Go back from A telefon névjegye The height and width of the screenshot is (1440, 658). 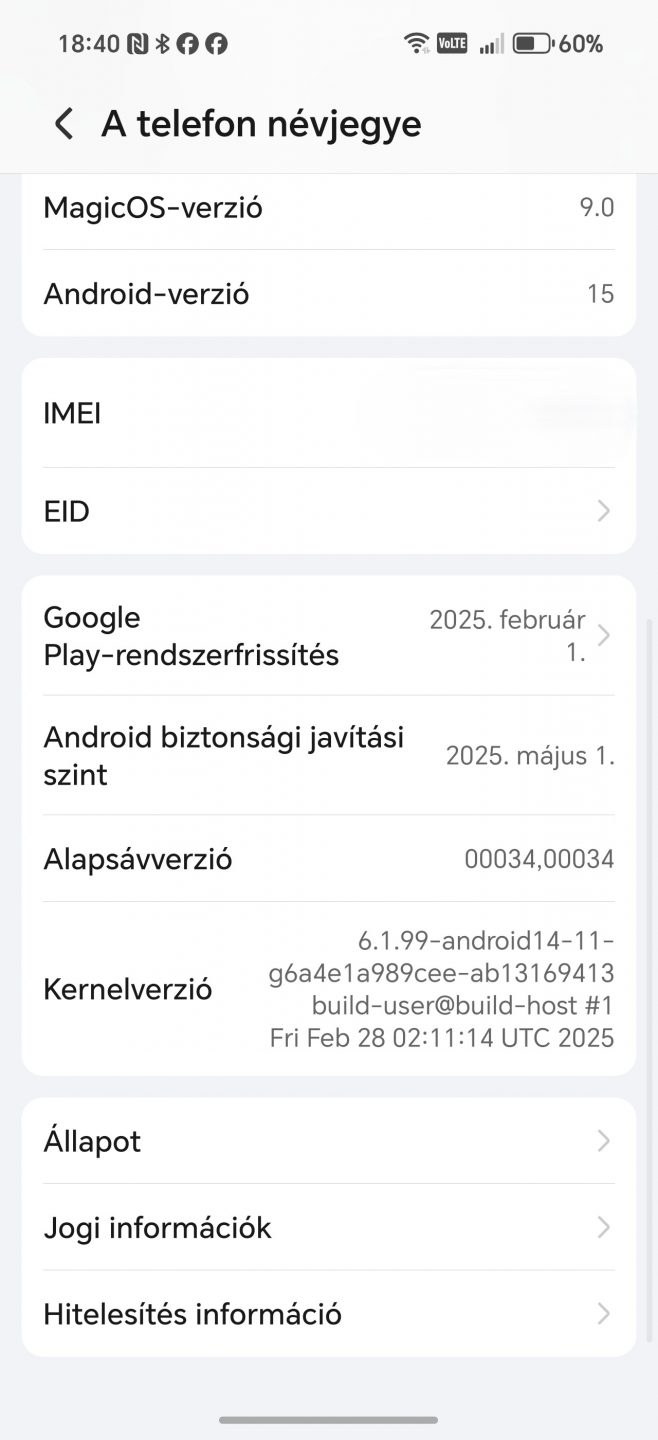64,124
